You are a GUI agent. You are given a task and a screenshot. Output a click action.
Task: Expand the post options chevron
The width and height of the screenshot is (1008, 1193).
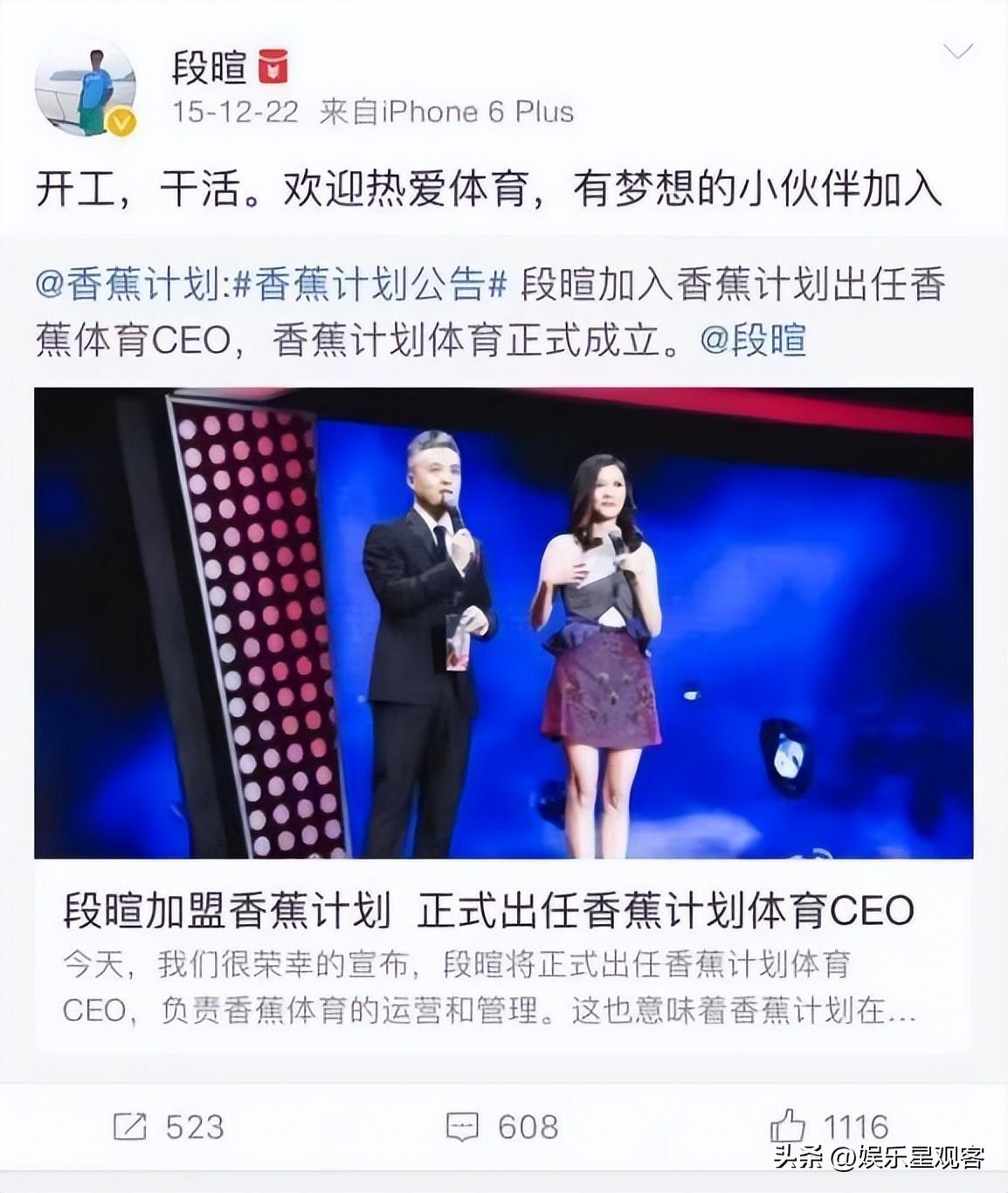pos(958,52)
